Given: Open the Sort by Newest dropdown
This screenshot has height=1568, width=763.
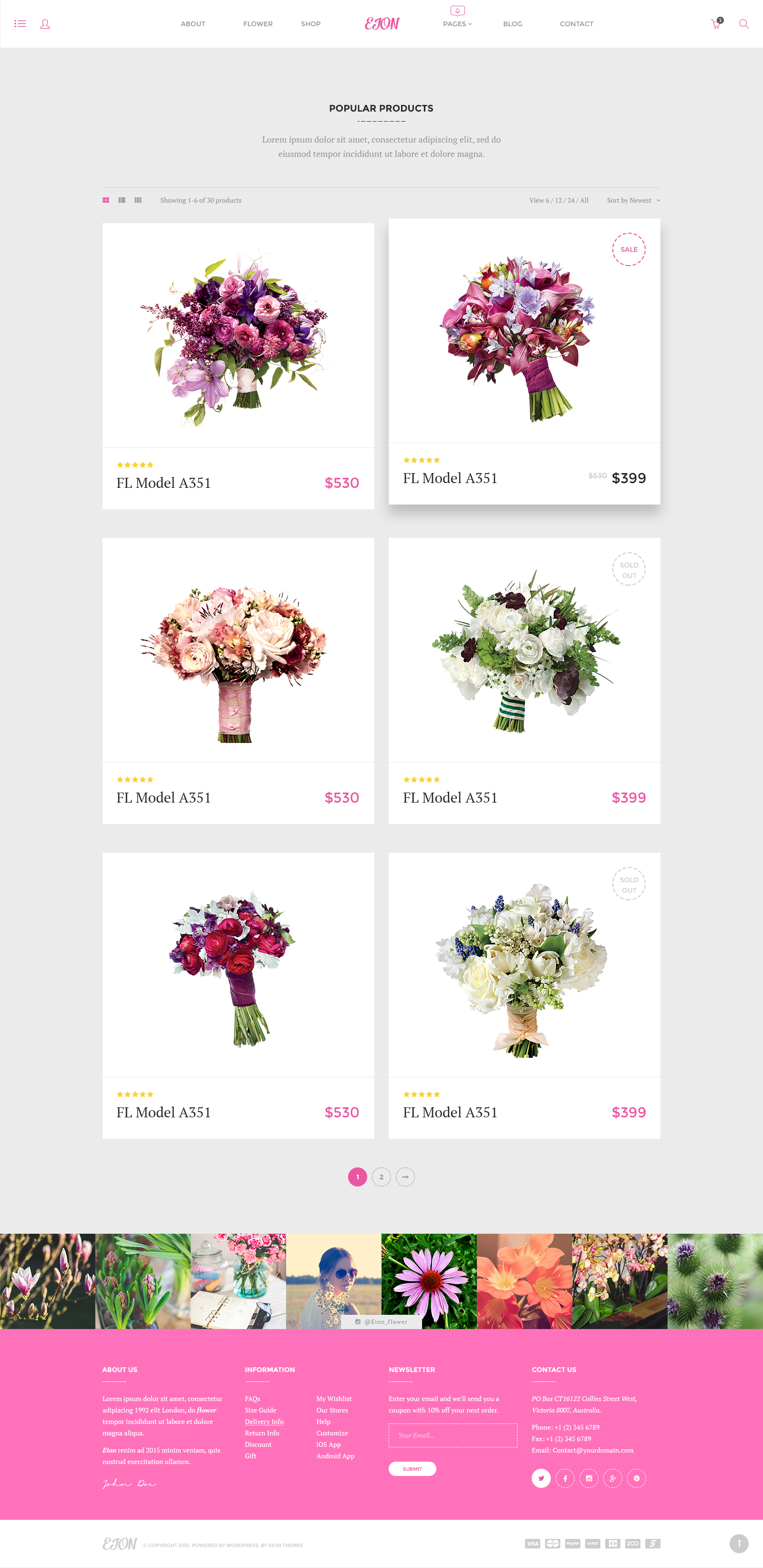Looking at the screenshot, I should pyautogui.click(x=633, y=200).
